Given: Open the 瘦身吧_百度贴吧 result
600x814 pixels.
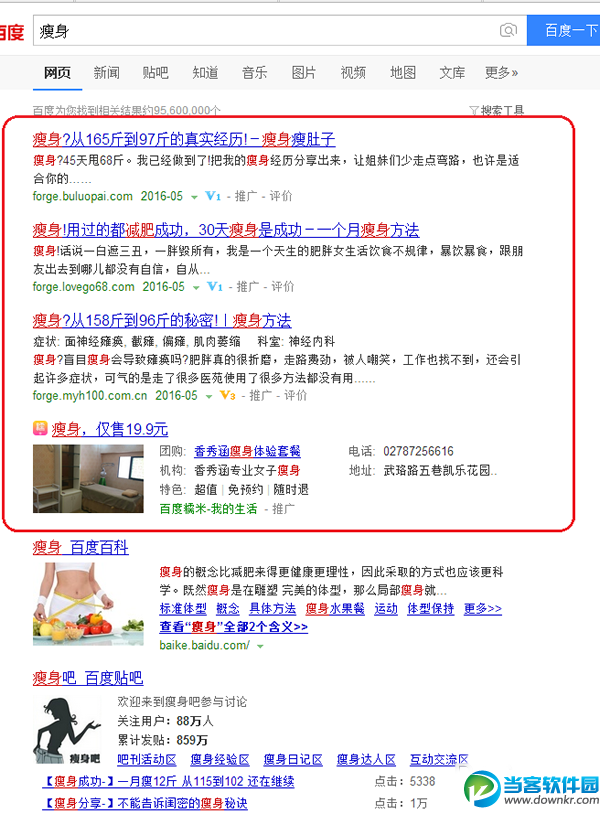Looking at the screenshot, I should (x=87, y=679).
